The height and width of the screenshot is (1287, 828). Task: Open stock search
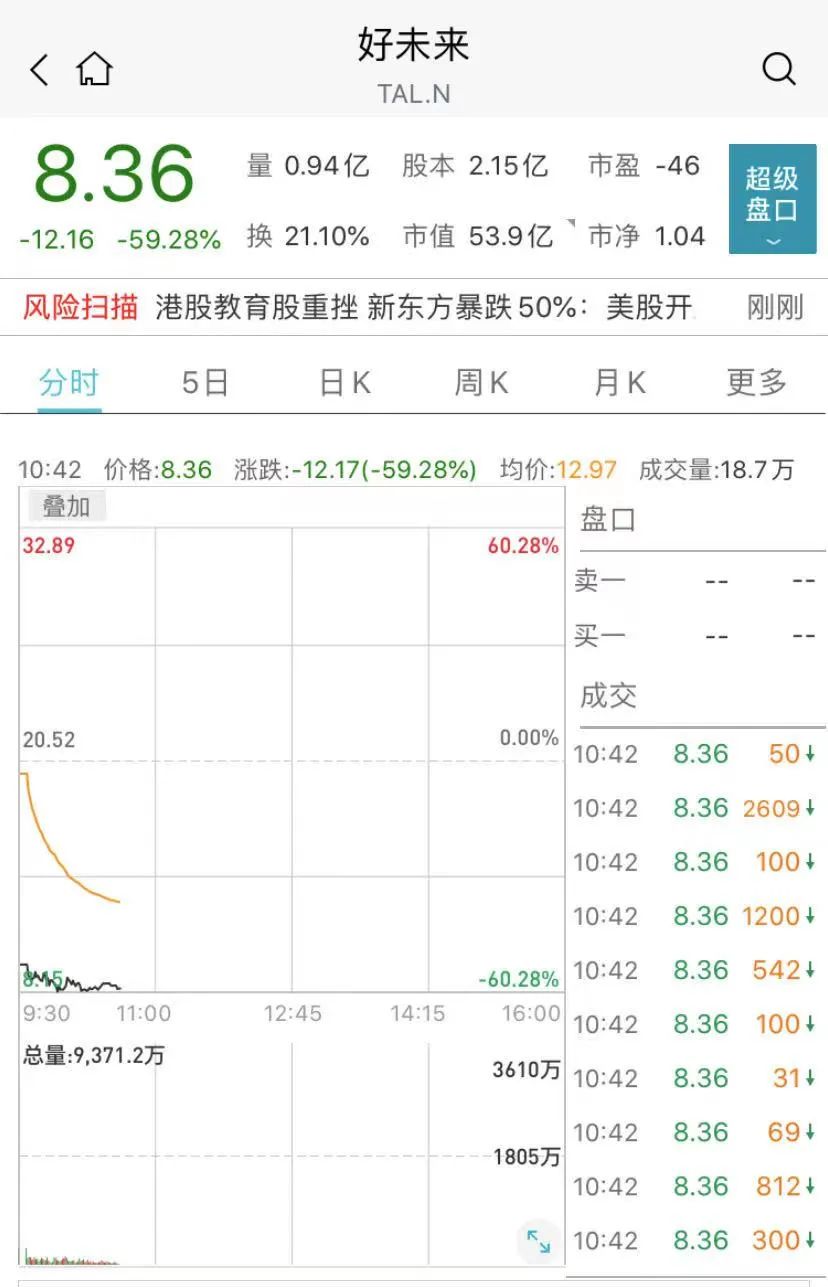[x=778, y=69]
